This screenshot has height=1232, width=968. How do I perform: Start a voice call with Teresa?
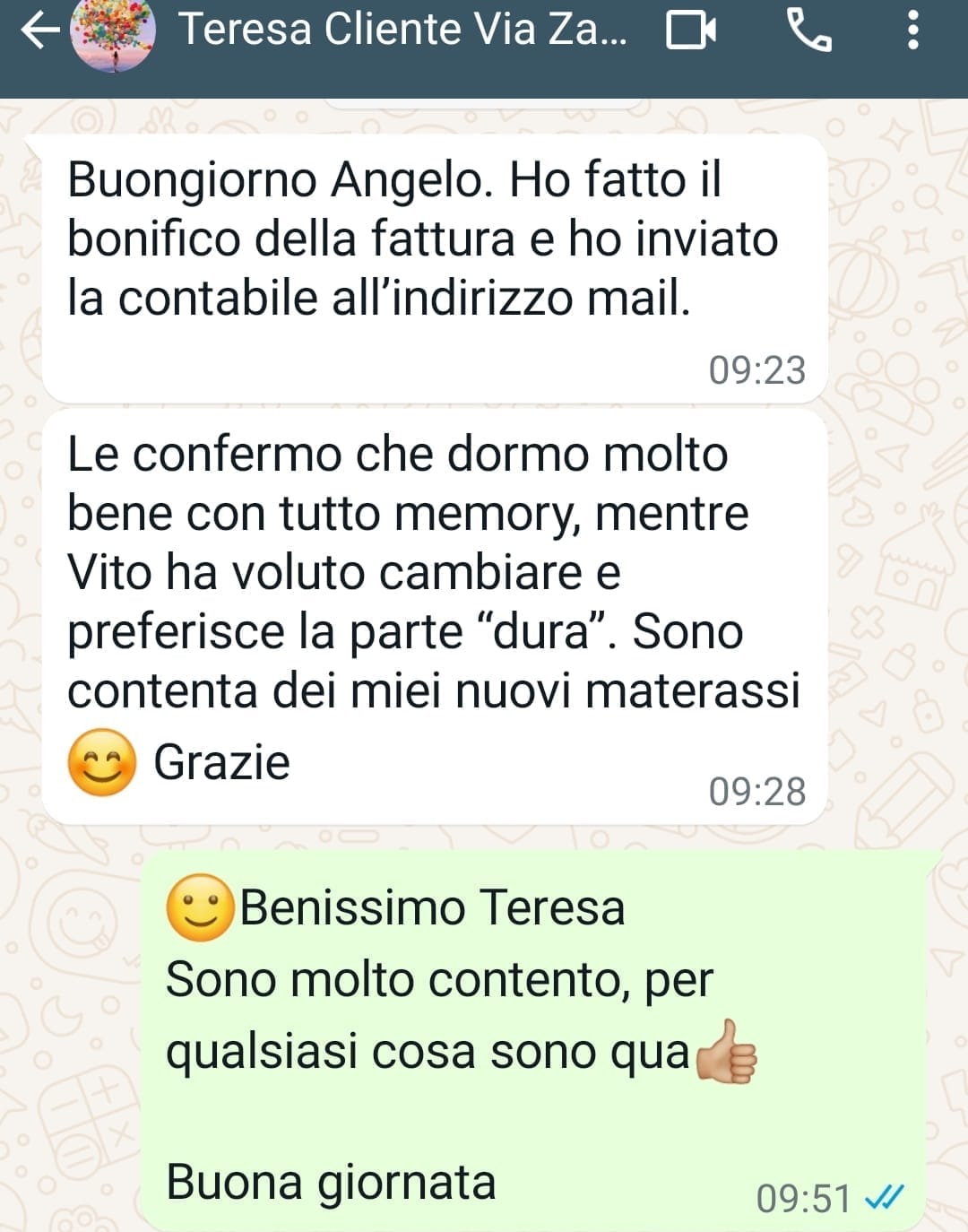[x=808, y=31]
